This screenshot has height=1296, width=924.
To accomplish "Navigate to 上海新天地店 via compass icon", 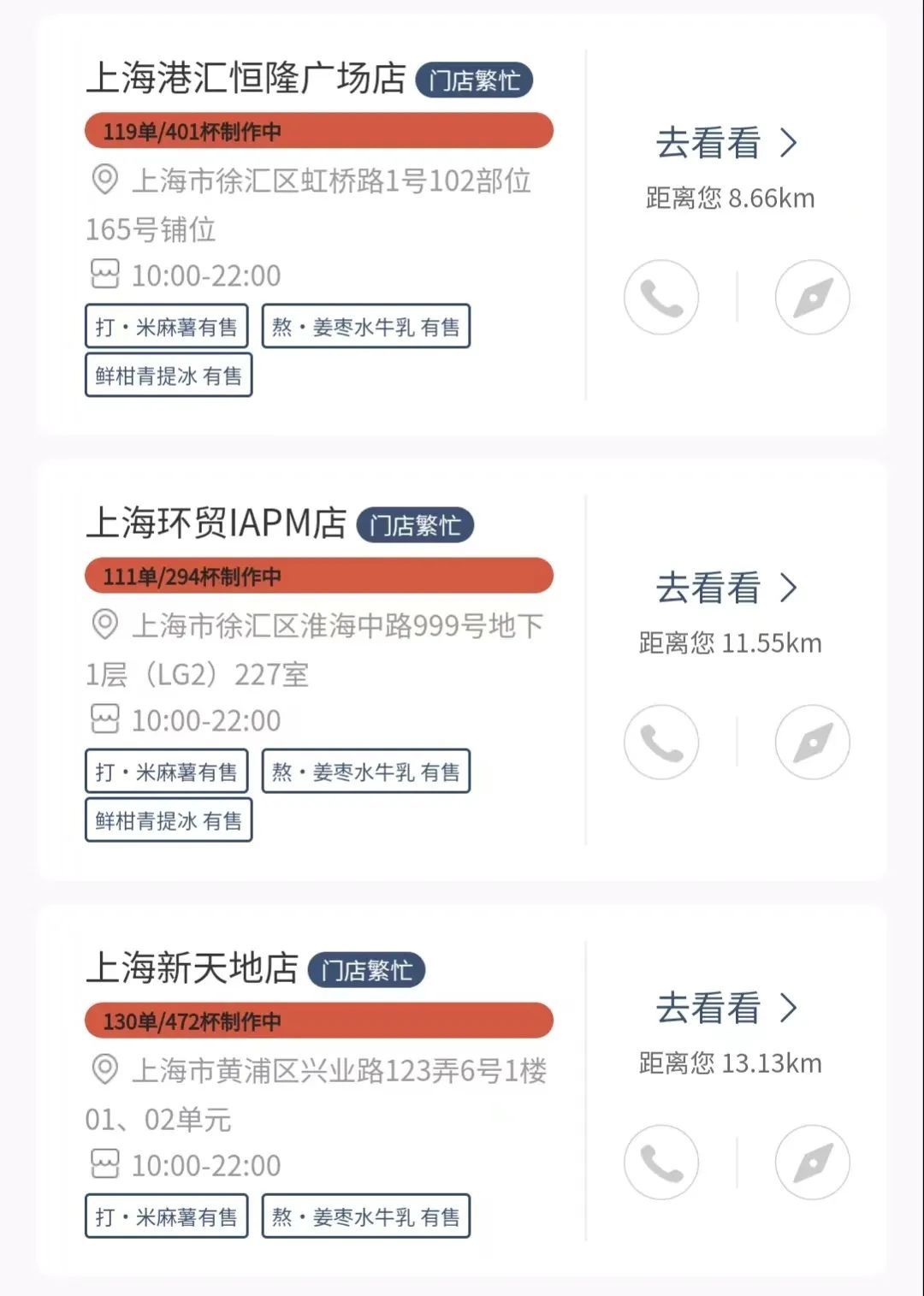I will (x=812, y=1163).
